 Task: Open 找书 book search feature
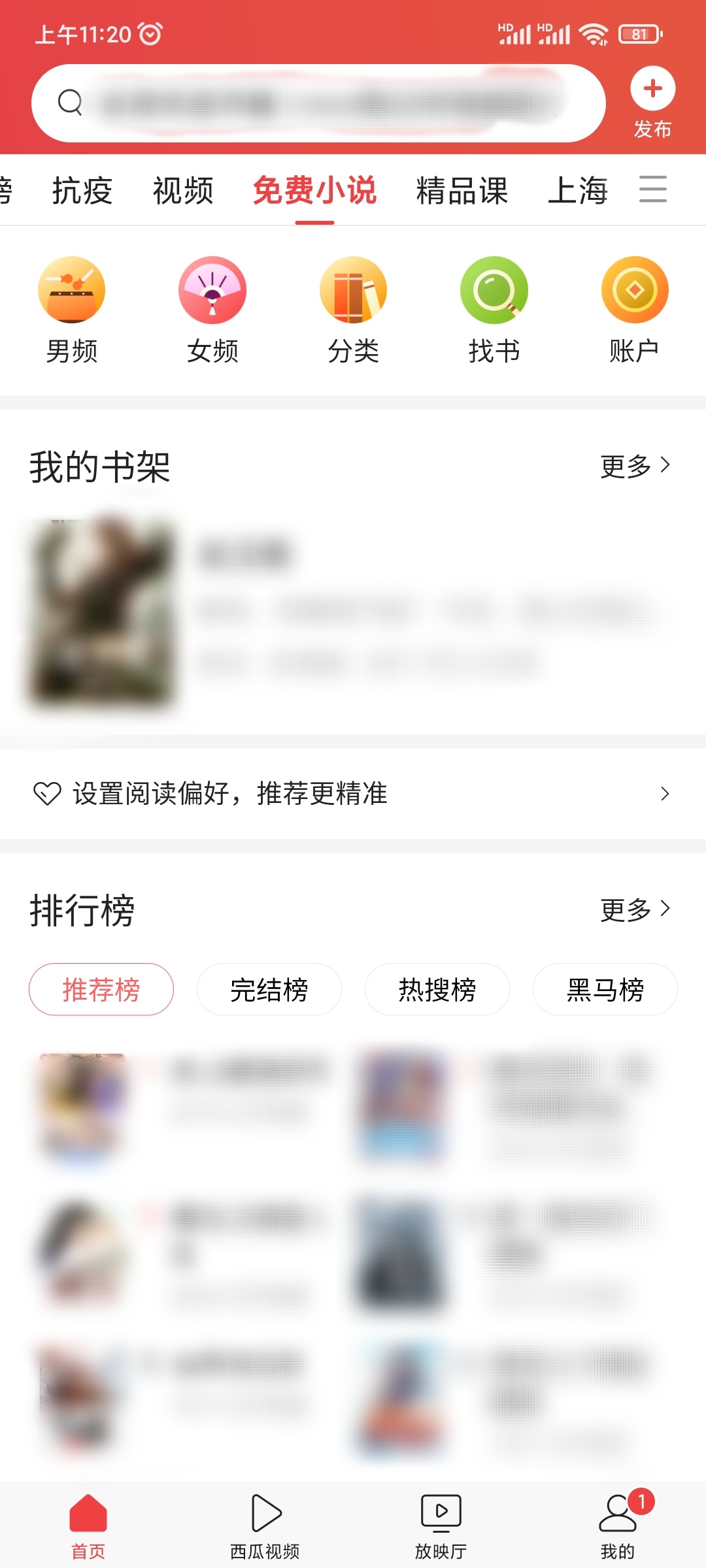(494, 307)
